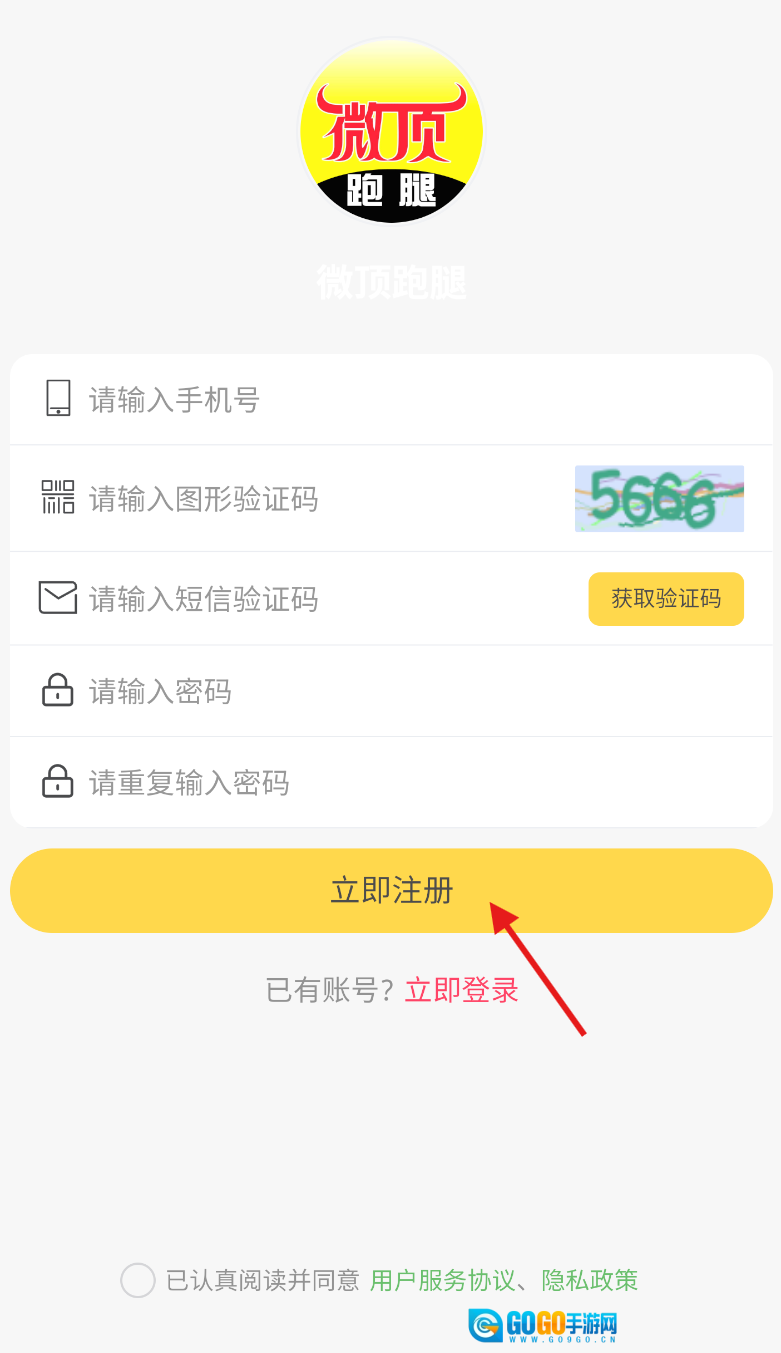Open the 立即登录 login link
Viewport: 781px width, 1353px height.
(x=462, y=990)
